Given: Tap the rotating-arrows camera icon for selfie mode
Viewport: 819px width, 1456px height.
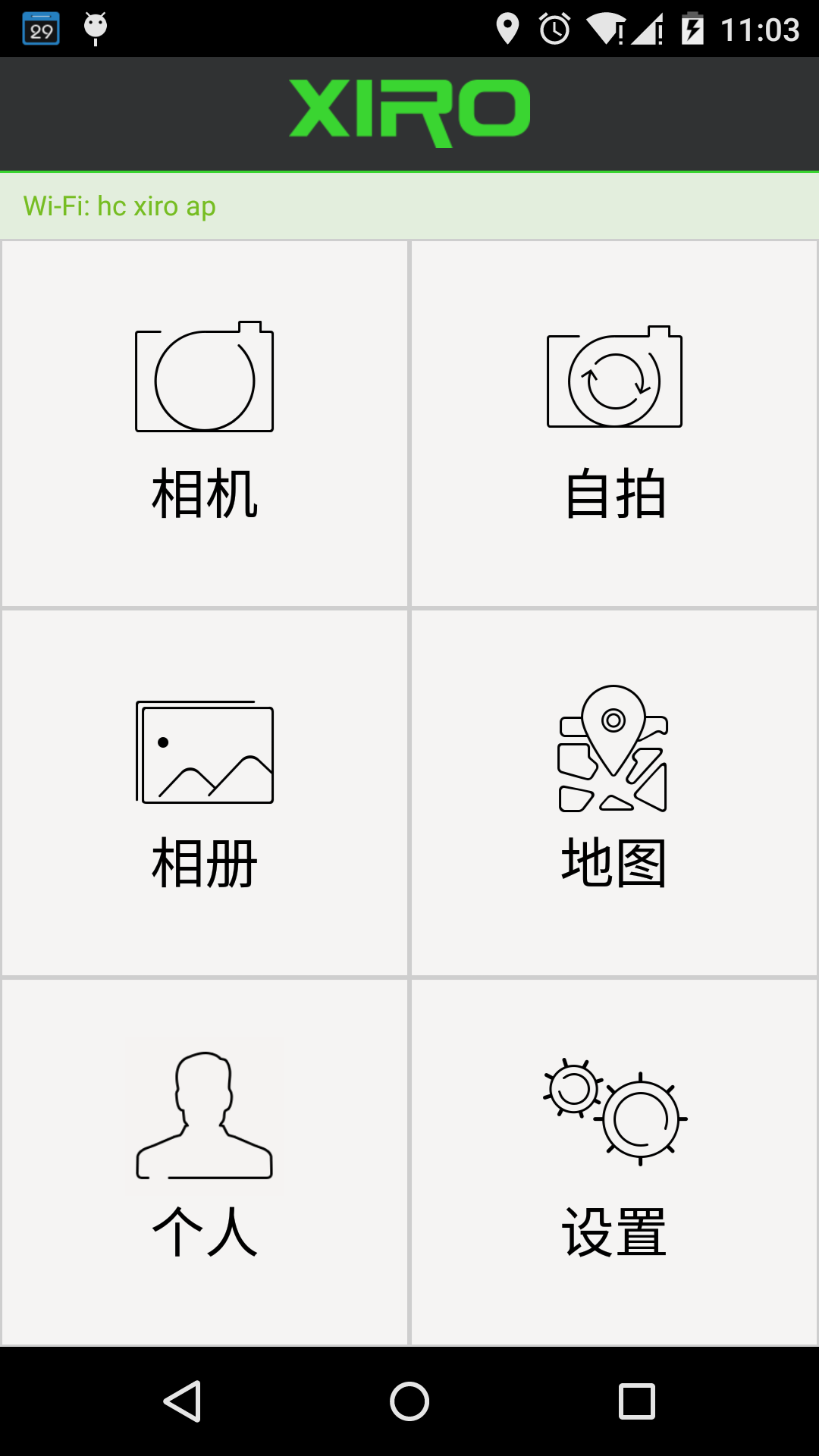Looking at the screenshot, I should (614, 379).
